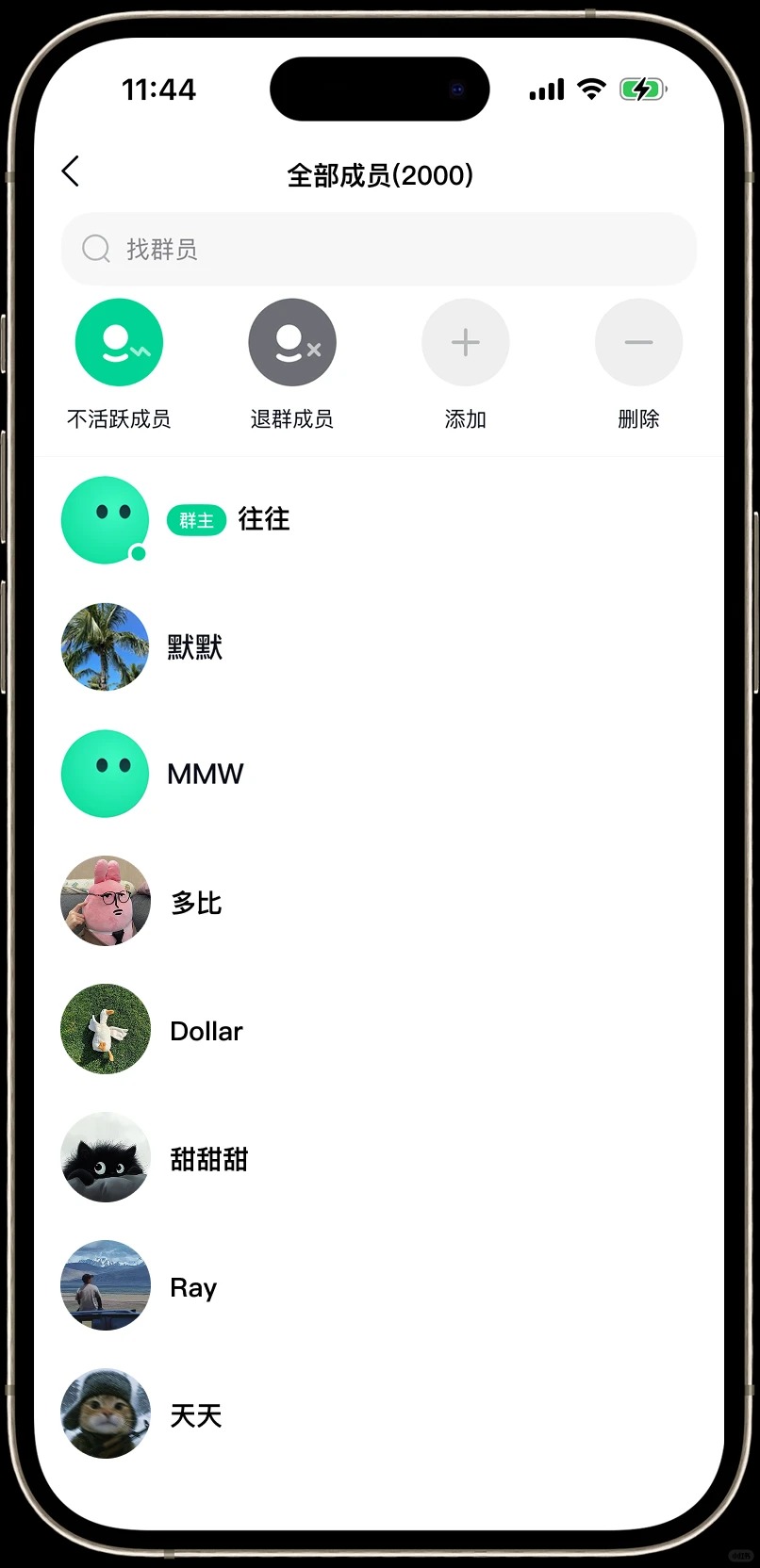Tap the 删除 minus icon to remove members

pos(638,342)
